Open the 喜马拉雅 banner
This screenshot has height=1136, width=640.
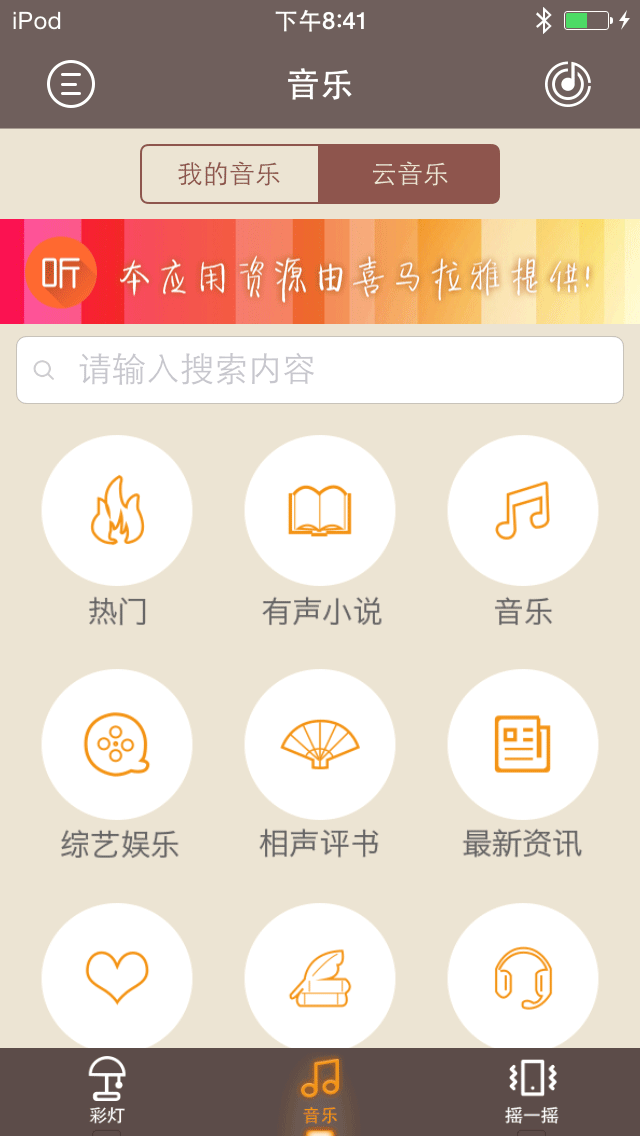320,272
